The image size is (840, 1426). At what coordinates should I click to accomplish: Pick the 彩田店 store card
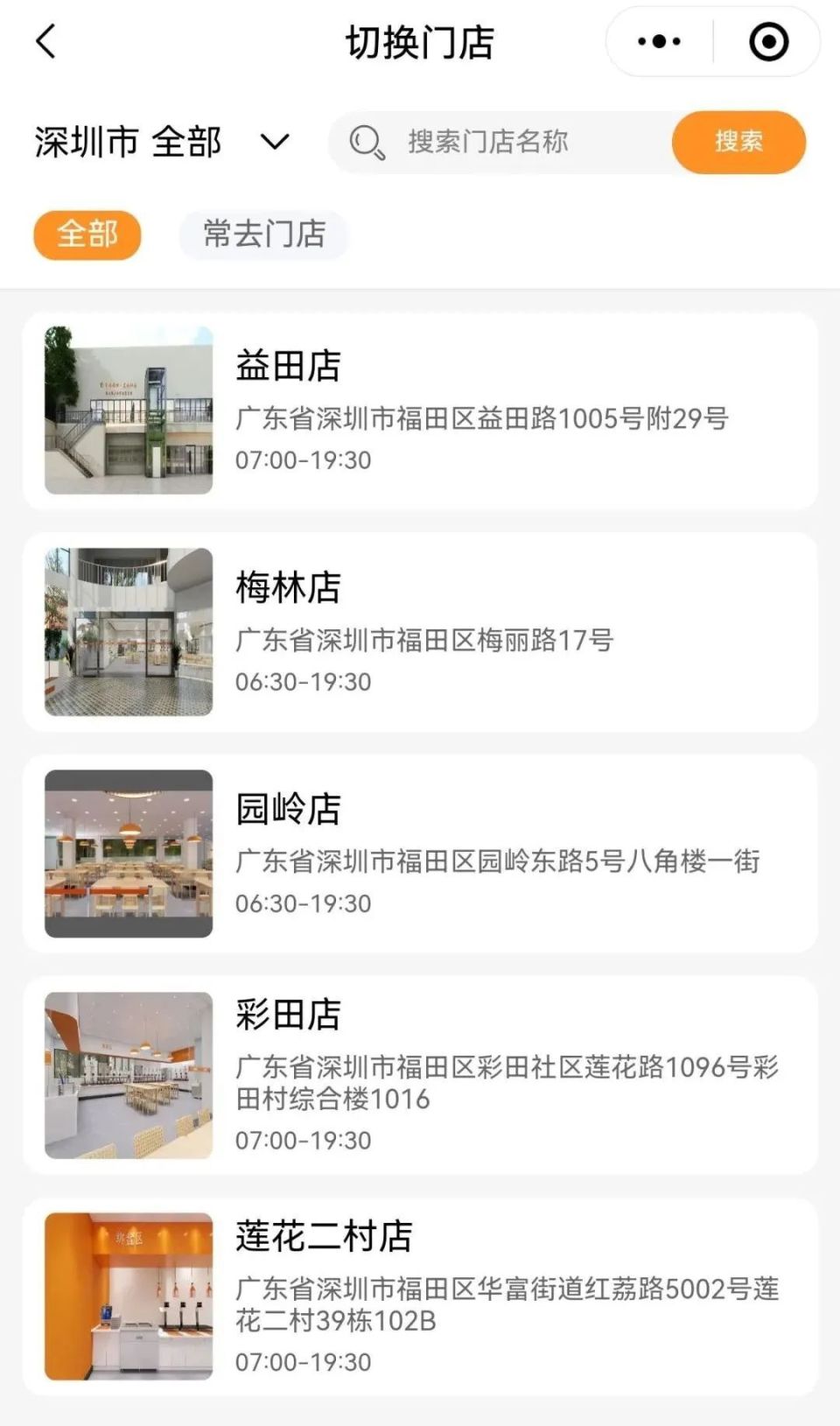(x=420, y=1075)
